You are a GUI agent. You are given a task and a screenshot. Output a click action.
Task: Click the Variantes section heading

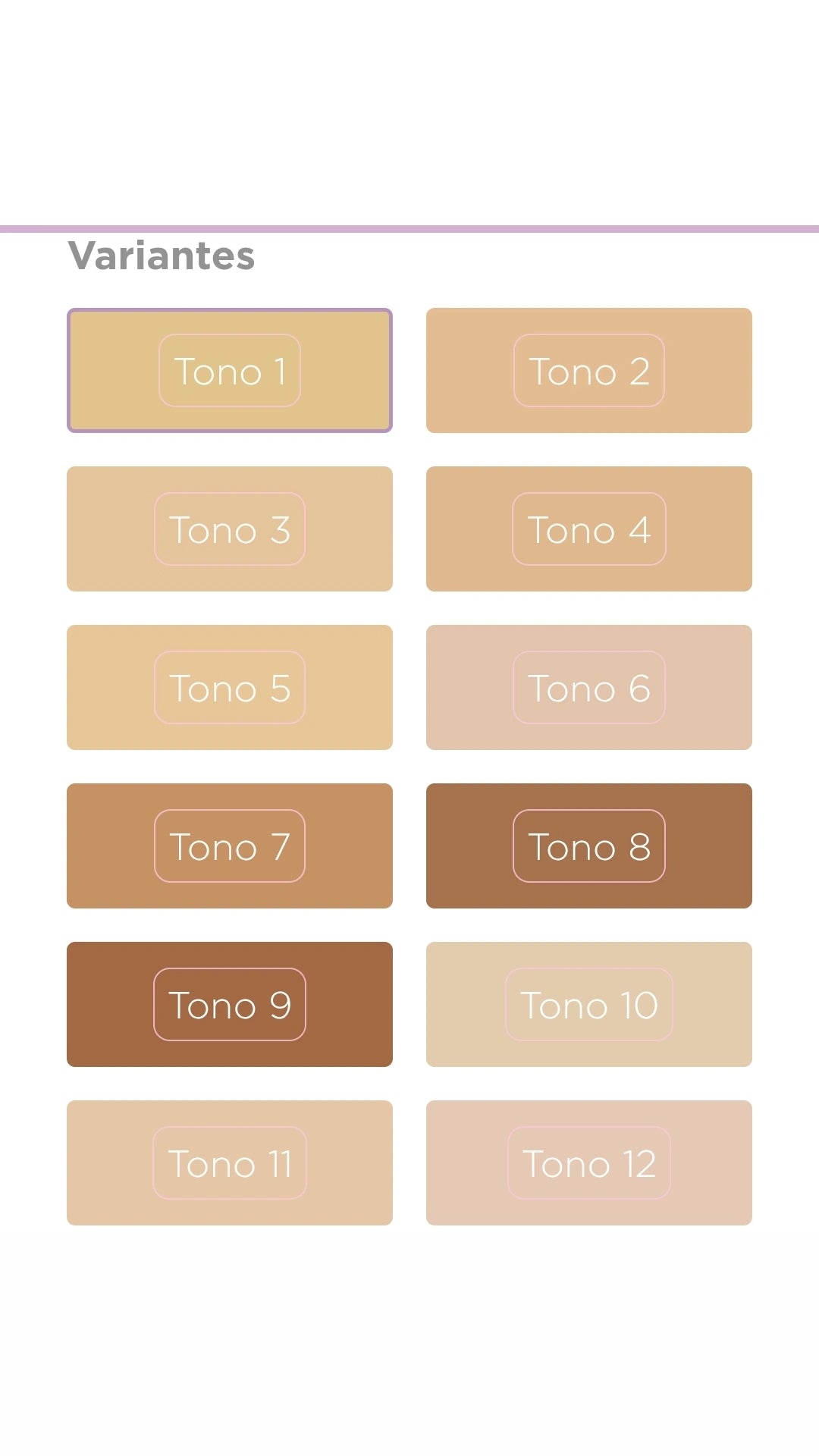162,256
